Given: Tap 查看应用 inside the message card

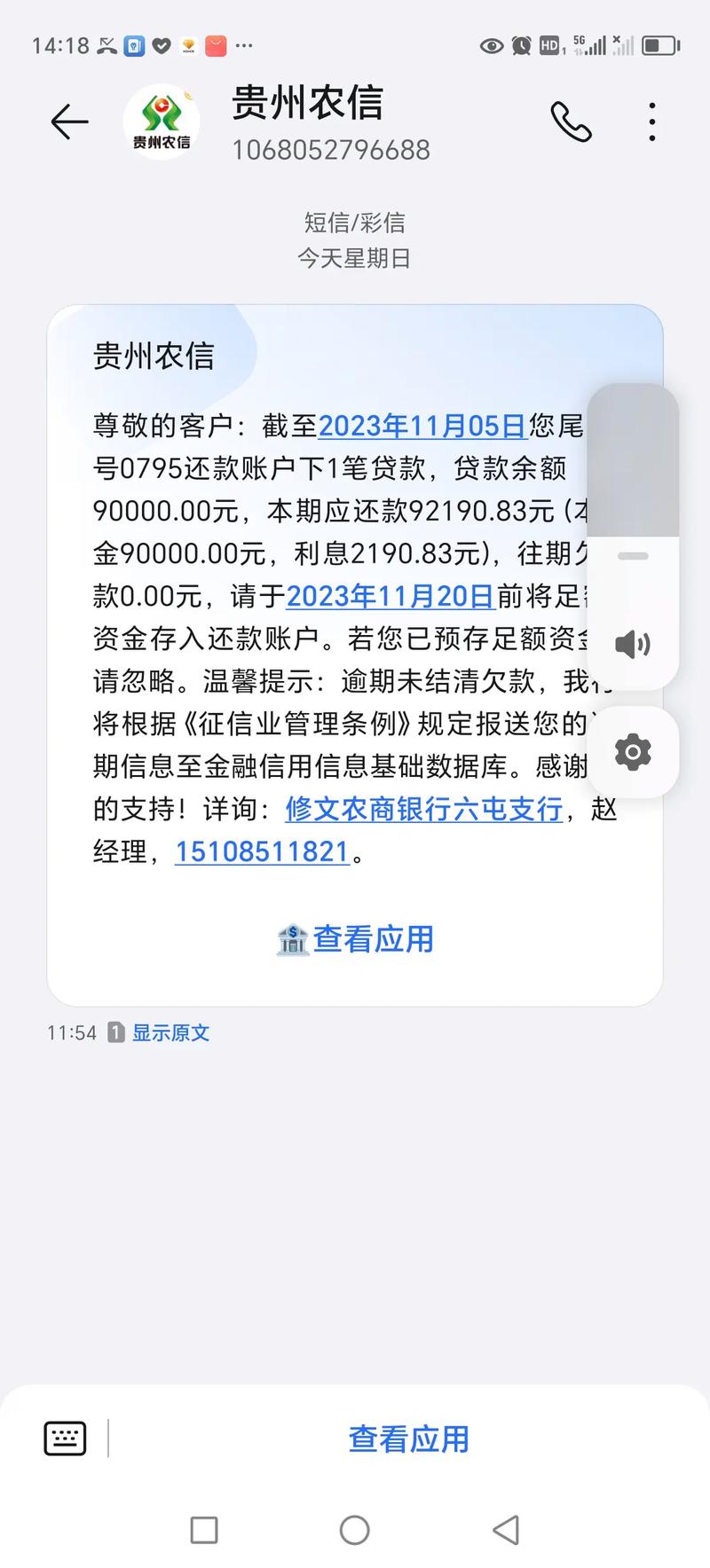Looking at the screenshot, I should pos(355,938).
